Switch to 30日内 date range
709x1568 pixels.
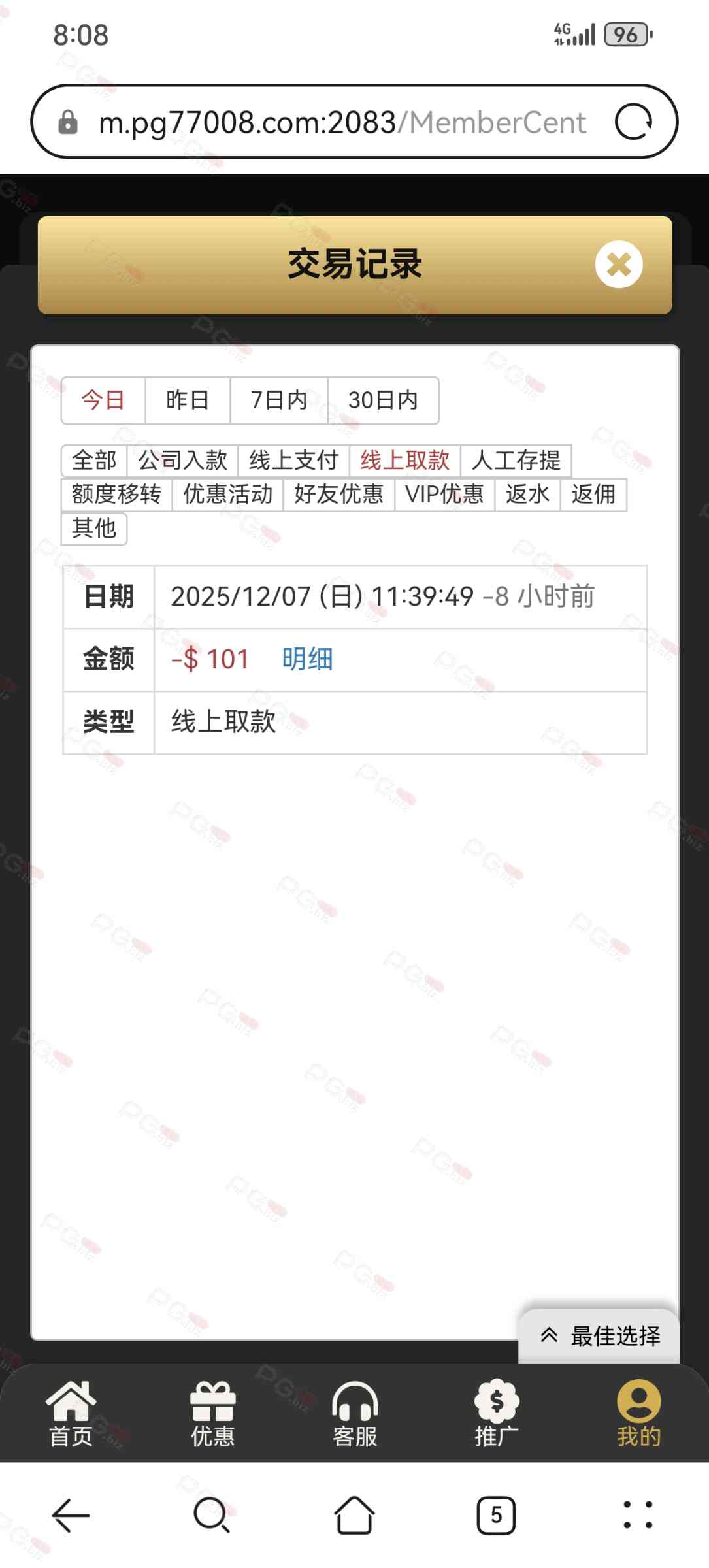pos(383,400)
